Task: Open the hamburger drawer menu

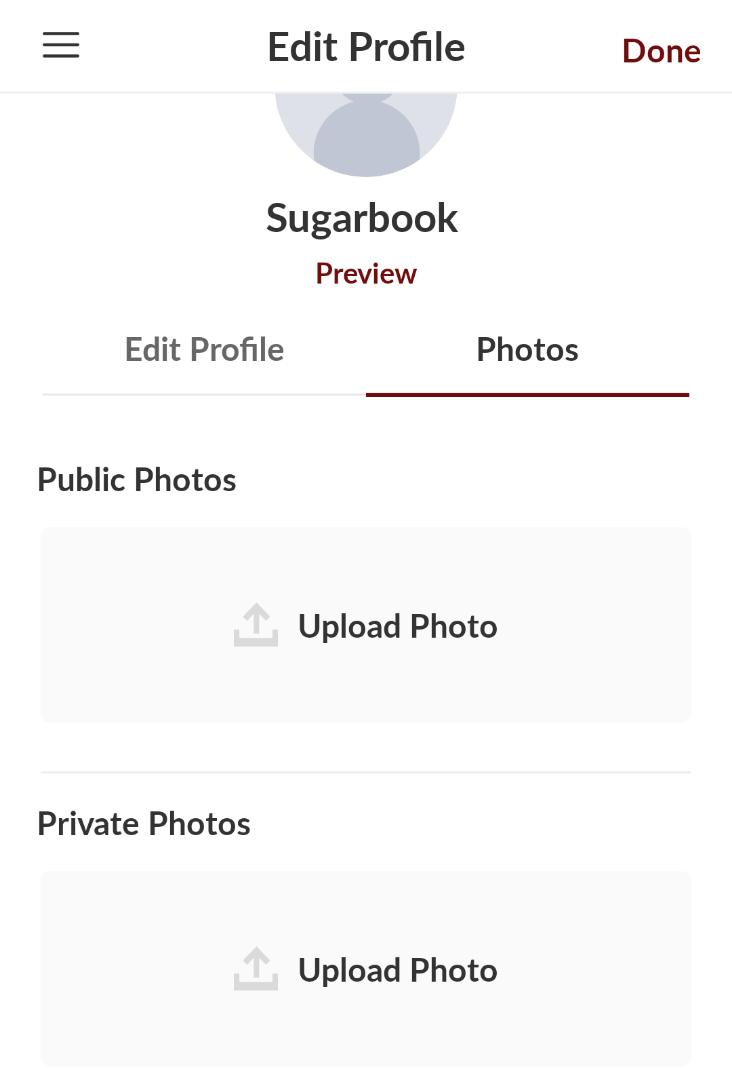Action: pos(61,46)
